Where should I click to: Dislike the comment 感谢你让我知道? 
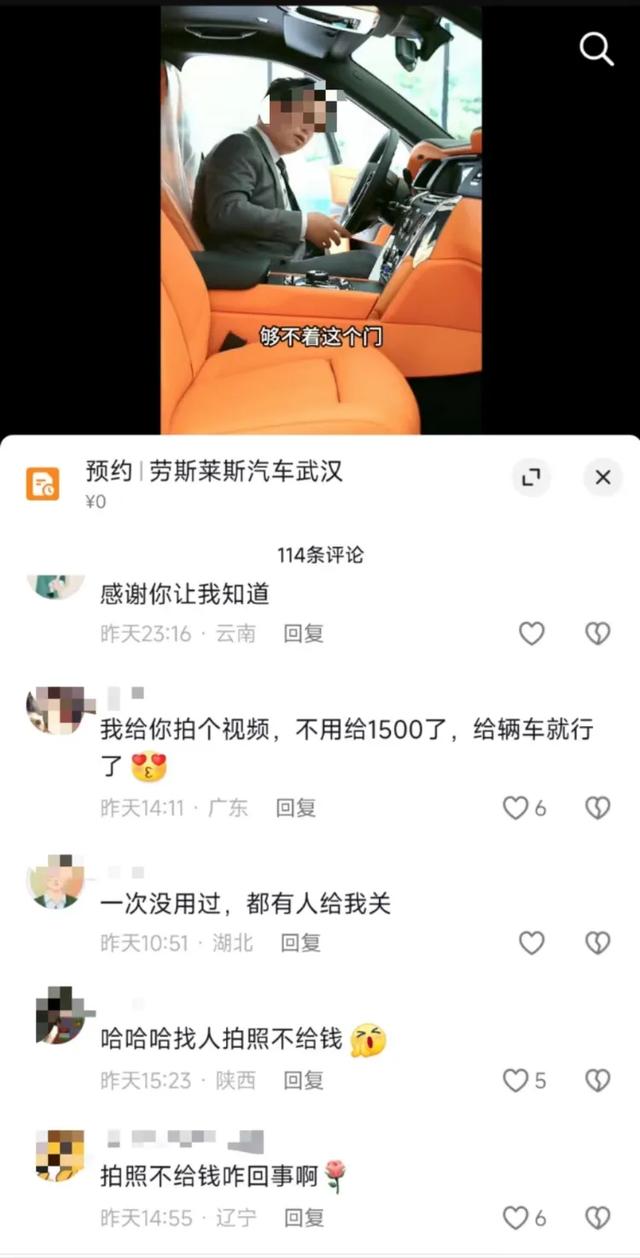pyautogui.click(x=597, y=633)
